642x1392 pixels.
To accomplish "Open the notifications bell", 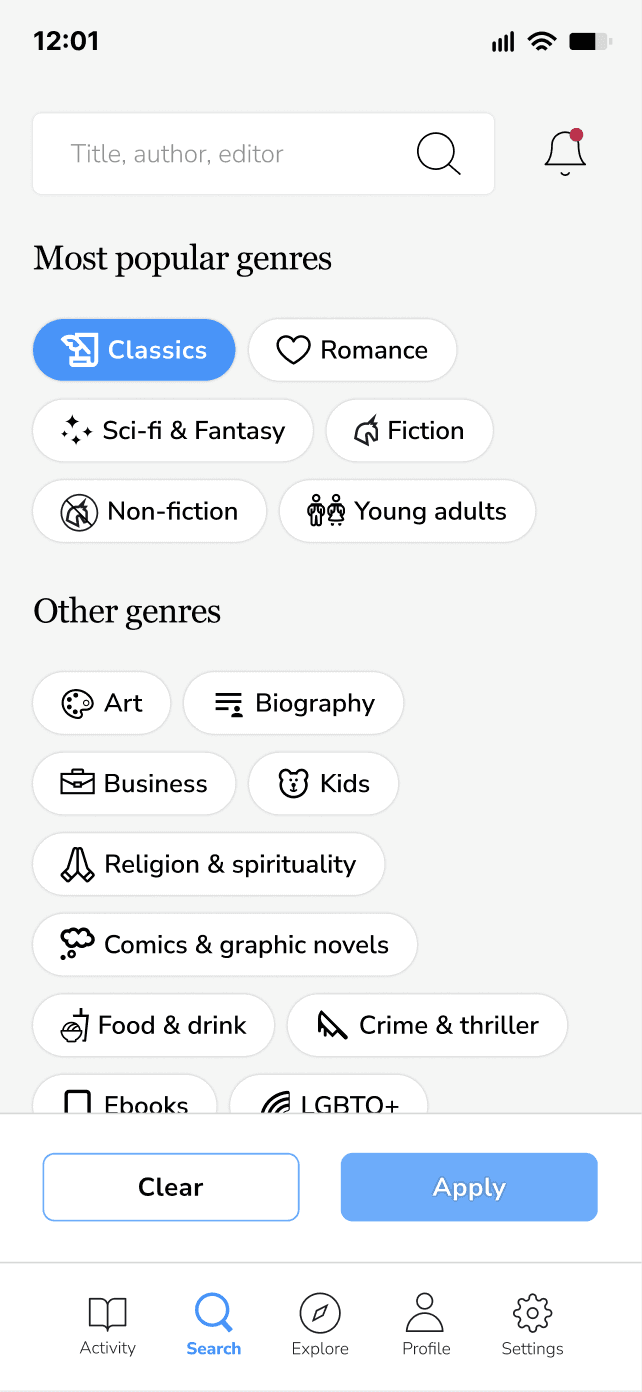I will tap(565, 153).
